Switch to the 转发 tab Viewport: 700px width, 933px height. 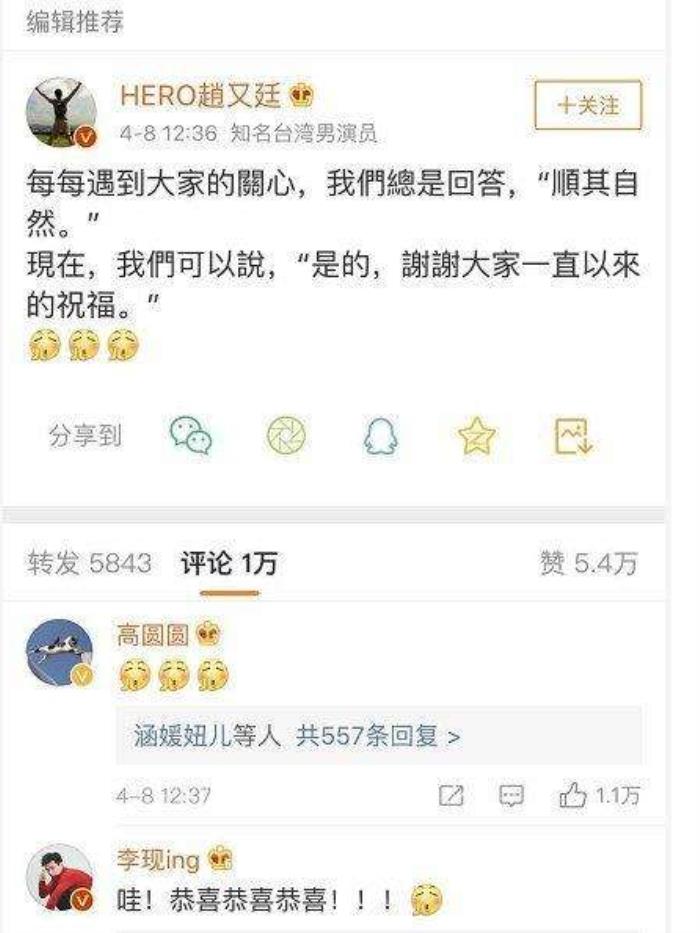[x=89, y=564]
